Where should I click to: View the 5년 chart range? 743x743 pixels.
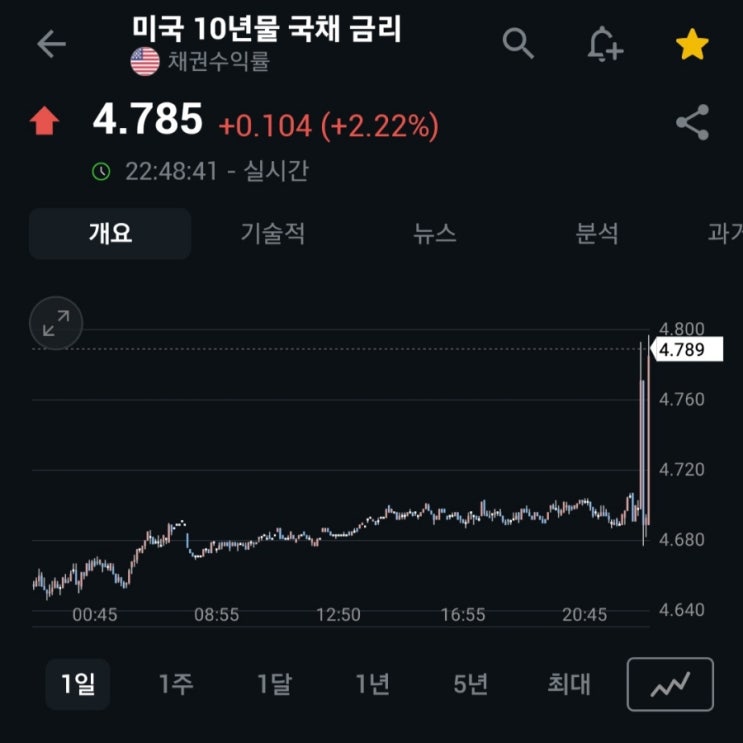pyautogui.click(x=471, y=684)
